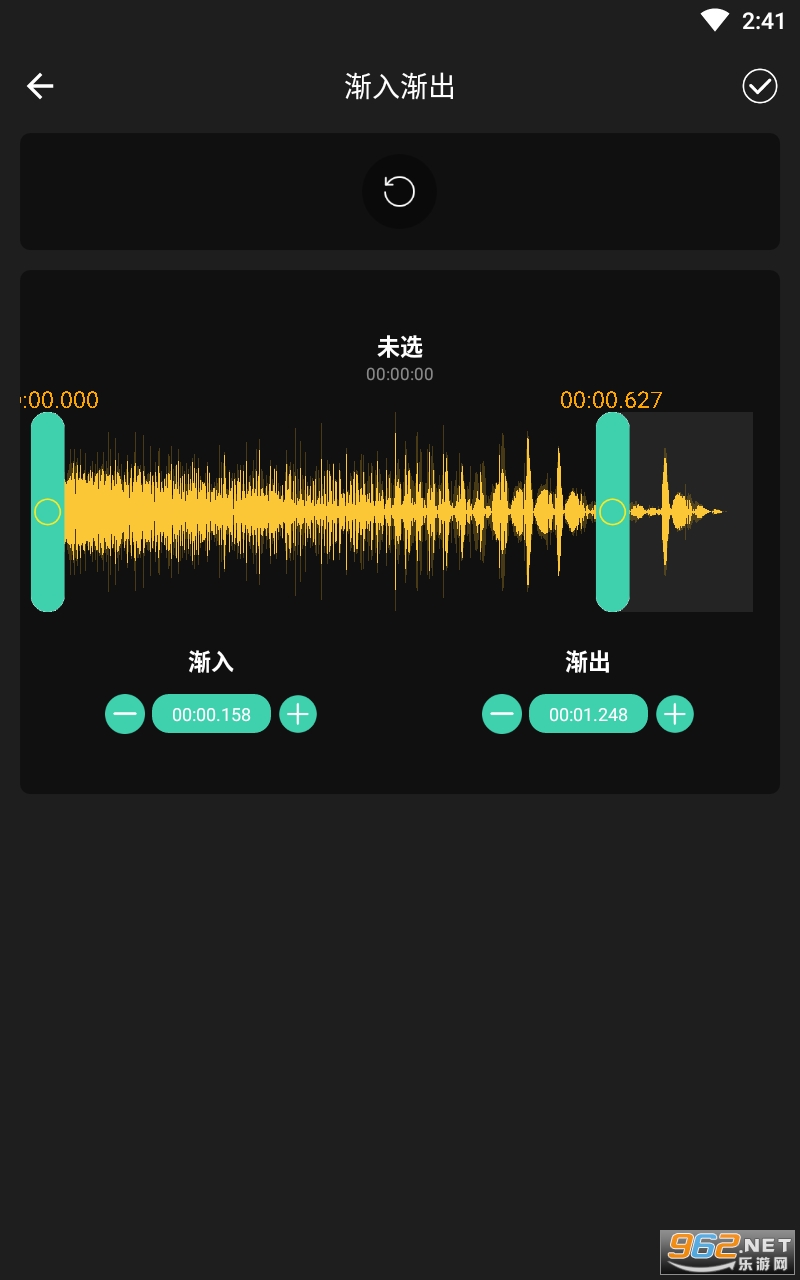The width and height of the screenshot is (800, 1280).
Task: Go back from the fade in/out screen
Action: coord(40,87)
